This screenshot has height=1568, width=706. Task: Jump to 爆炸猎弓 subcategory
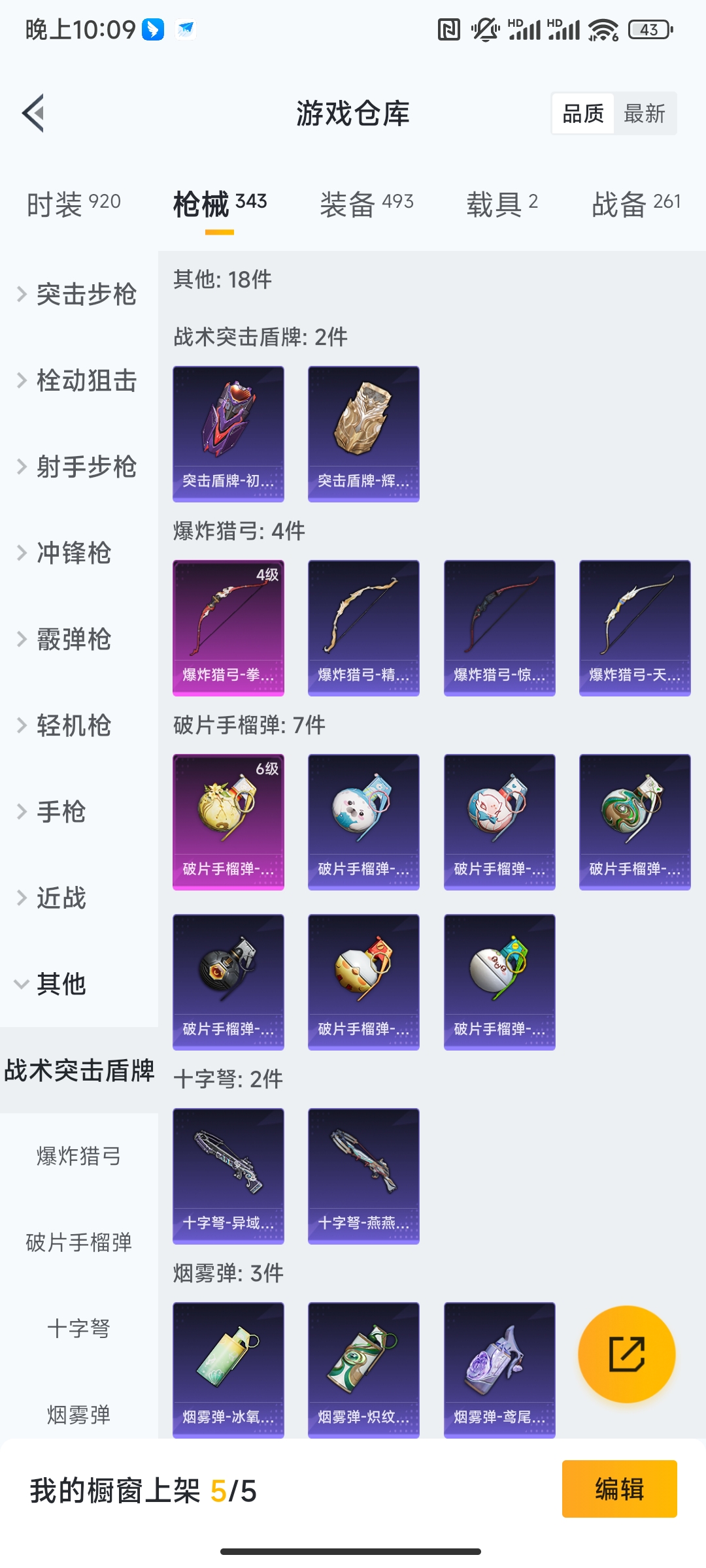(78, 1156)
